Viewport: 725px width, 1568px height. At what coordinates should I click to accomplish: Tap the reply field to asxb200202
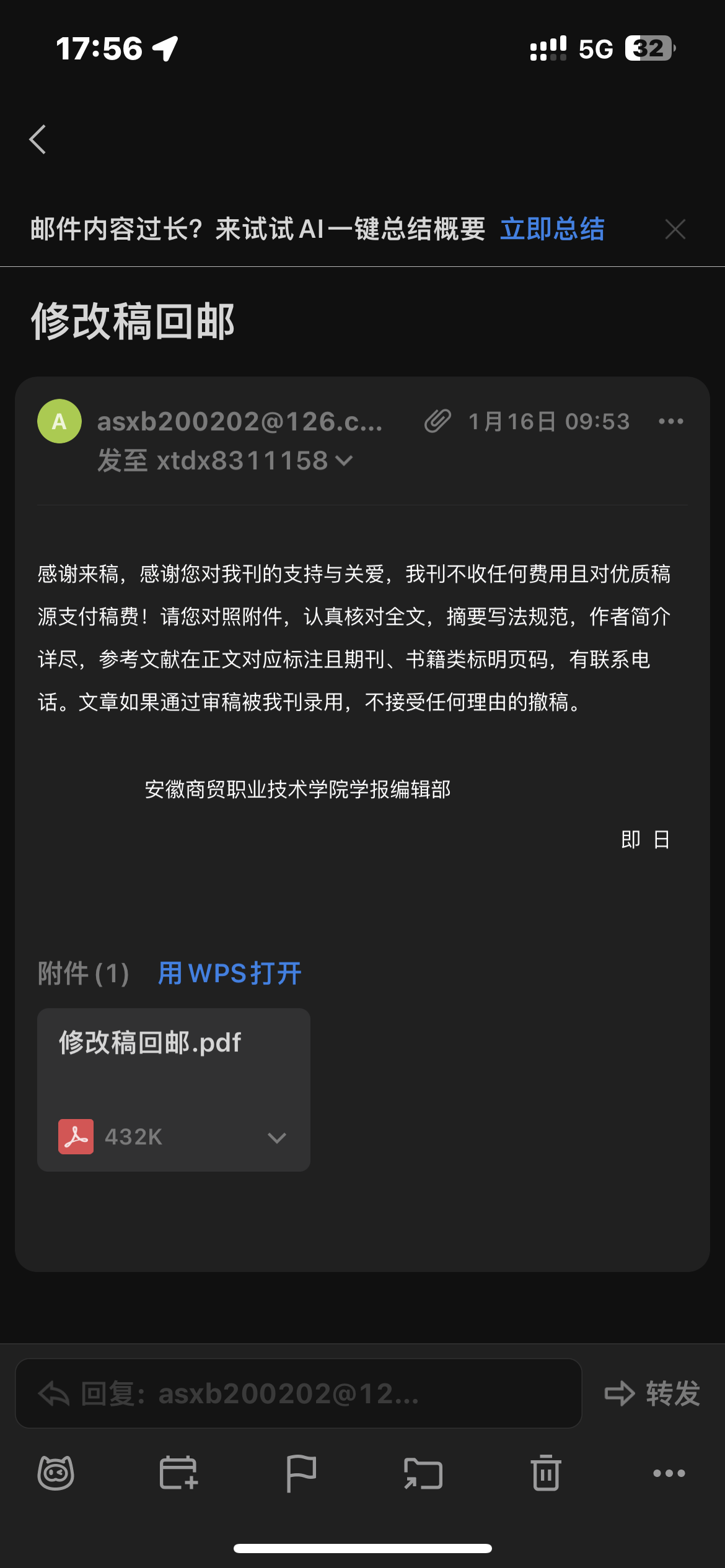(297, 1393)
